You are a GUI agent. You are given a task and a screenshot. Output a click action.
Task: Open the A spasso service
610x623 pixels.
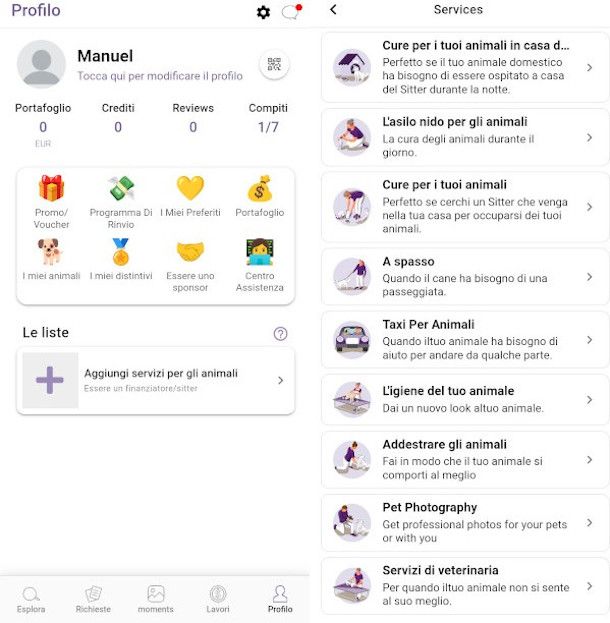tap(465, 276)
